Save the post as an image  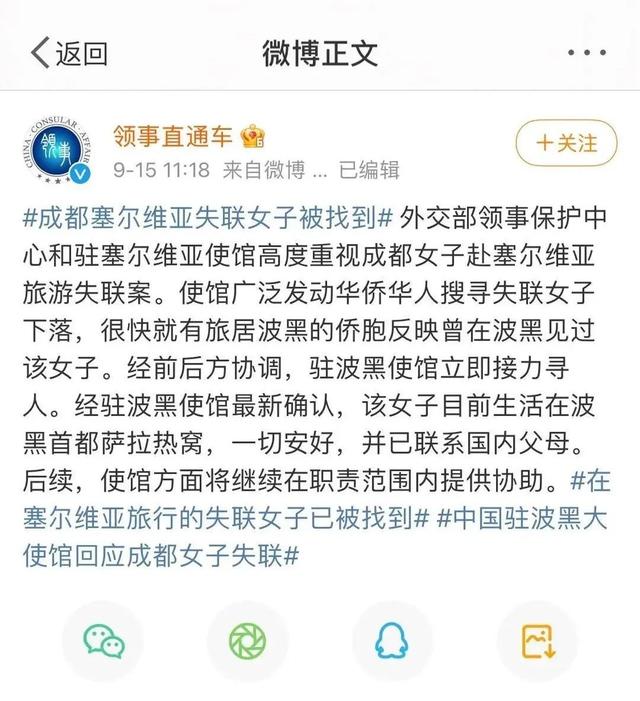(537, 641)
